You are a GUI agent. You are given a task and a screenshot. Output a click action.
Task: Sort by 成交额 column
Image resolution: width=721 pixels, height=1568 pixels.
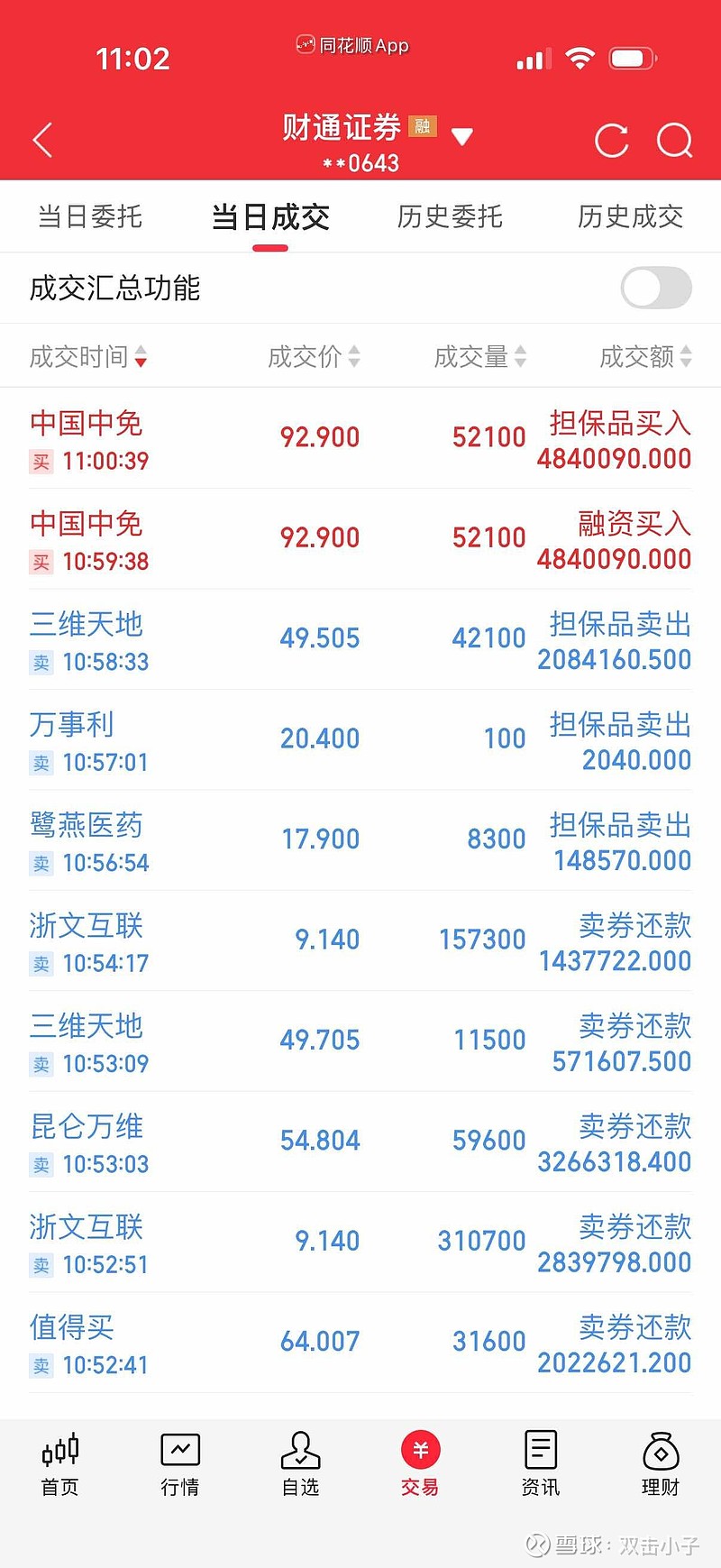pos(645,357)
